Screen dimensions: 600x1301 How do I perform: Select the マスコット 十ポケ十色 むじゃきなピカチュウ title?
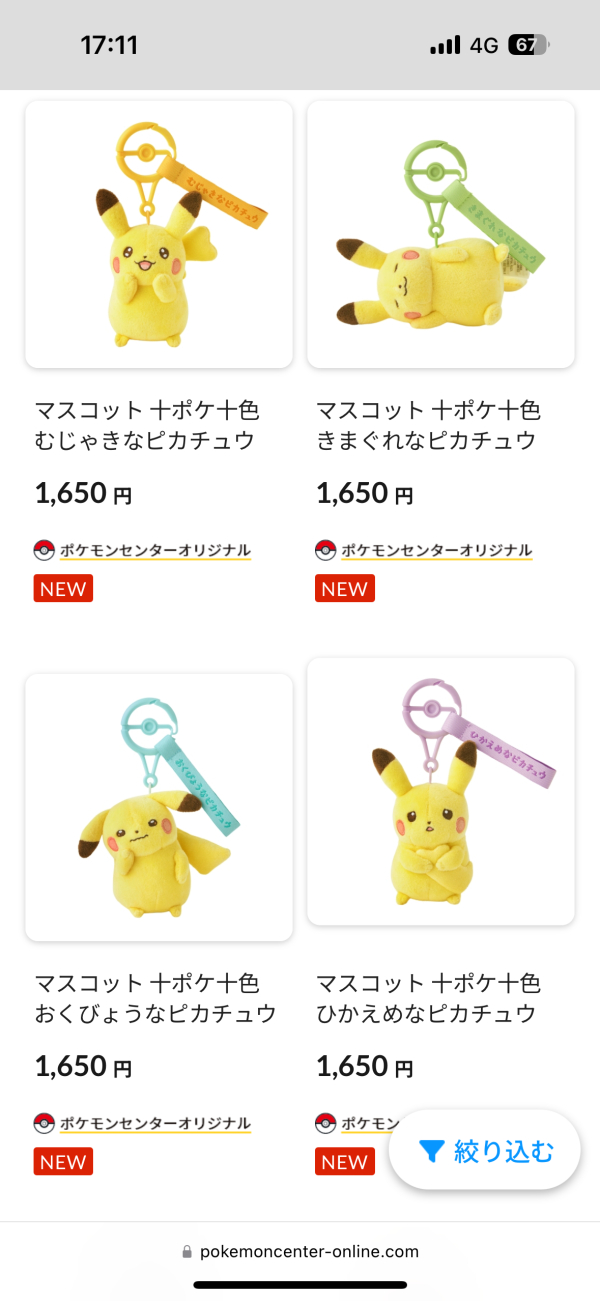point(148,425)
